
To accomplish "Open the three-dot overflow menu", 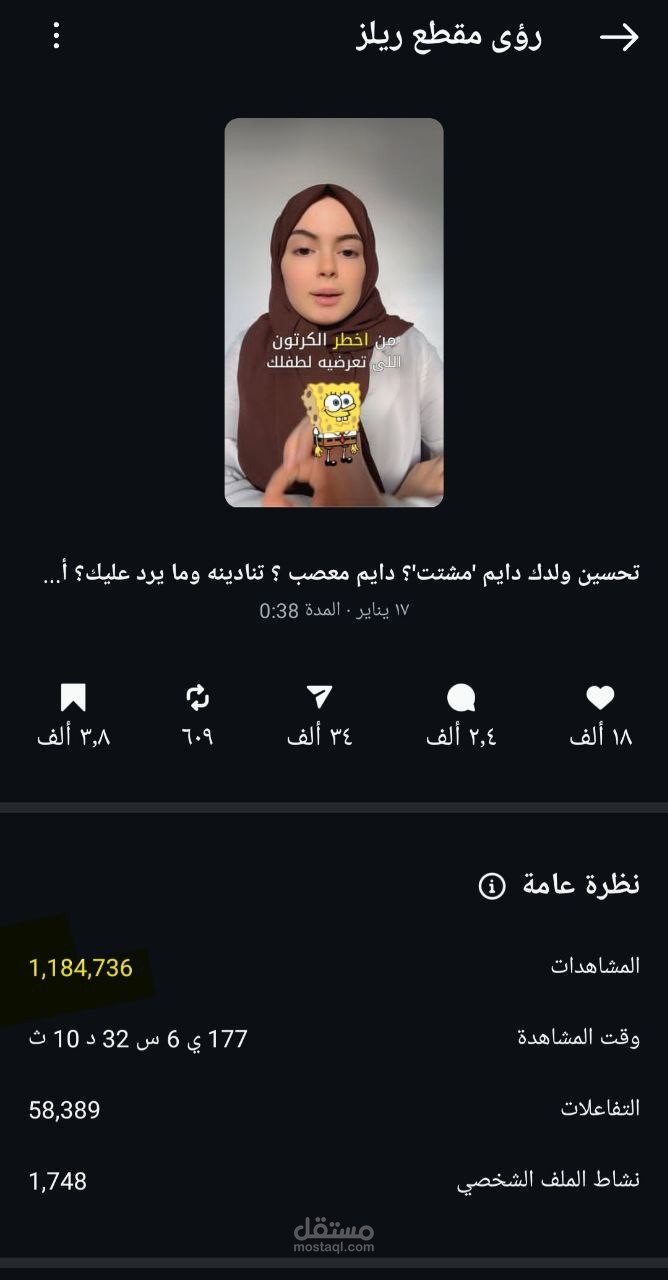I will 56,38.
